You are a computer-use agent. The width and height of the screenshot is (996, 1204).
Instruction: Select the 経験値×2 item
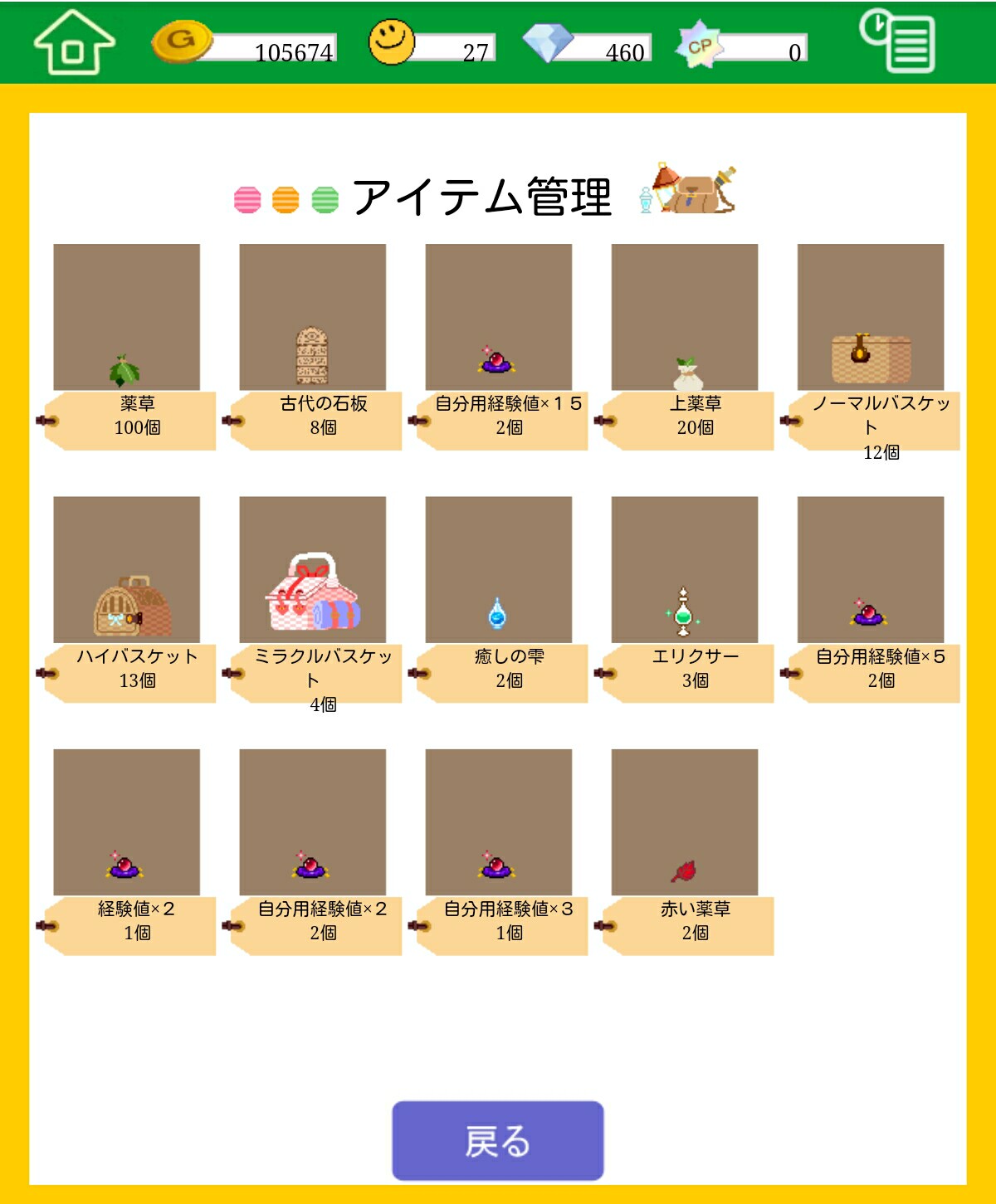click(126, 822)
